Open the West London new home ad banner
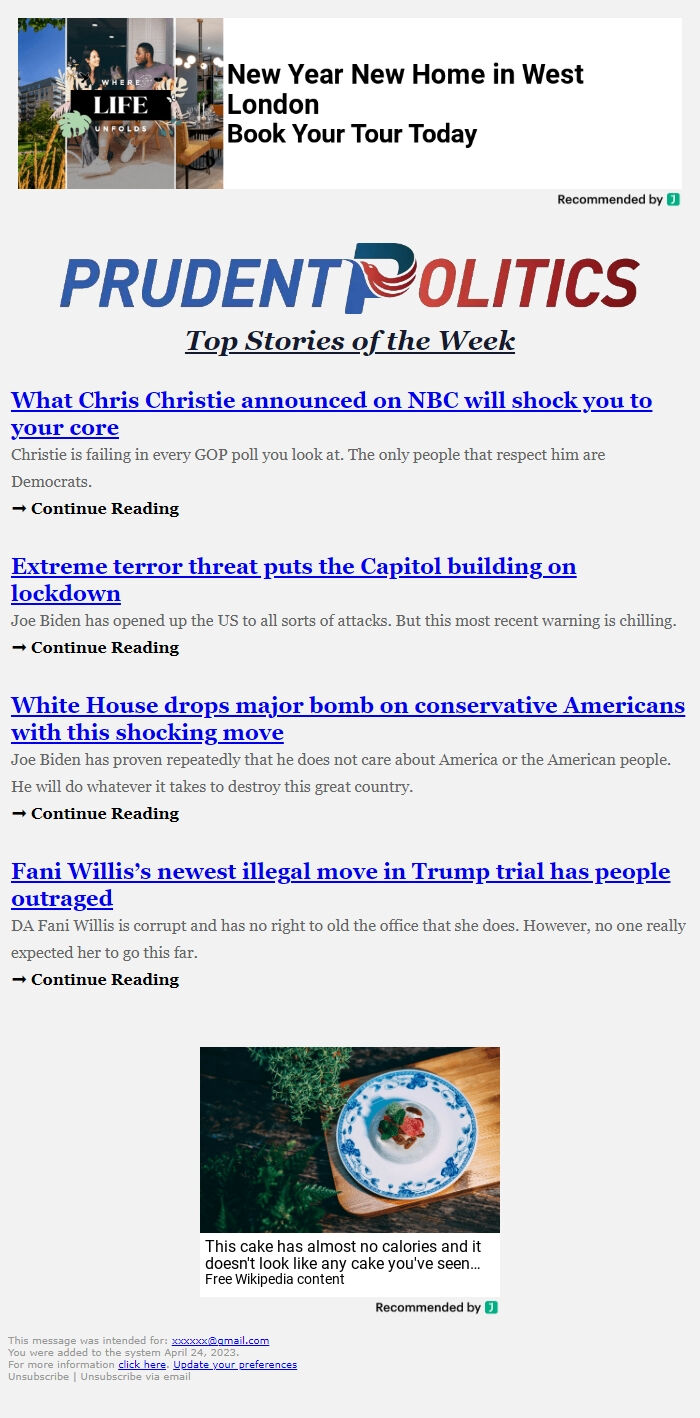 click(350, 103)
